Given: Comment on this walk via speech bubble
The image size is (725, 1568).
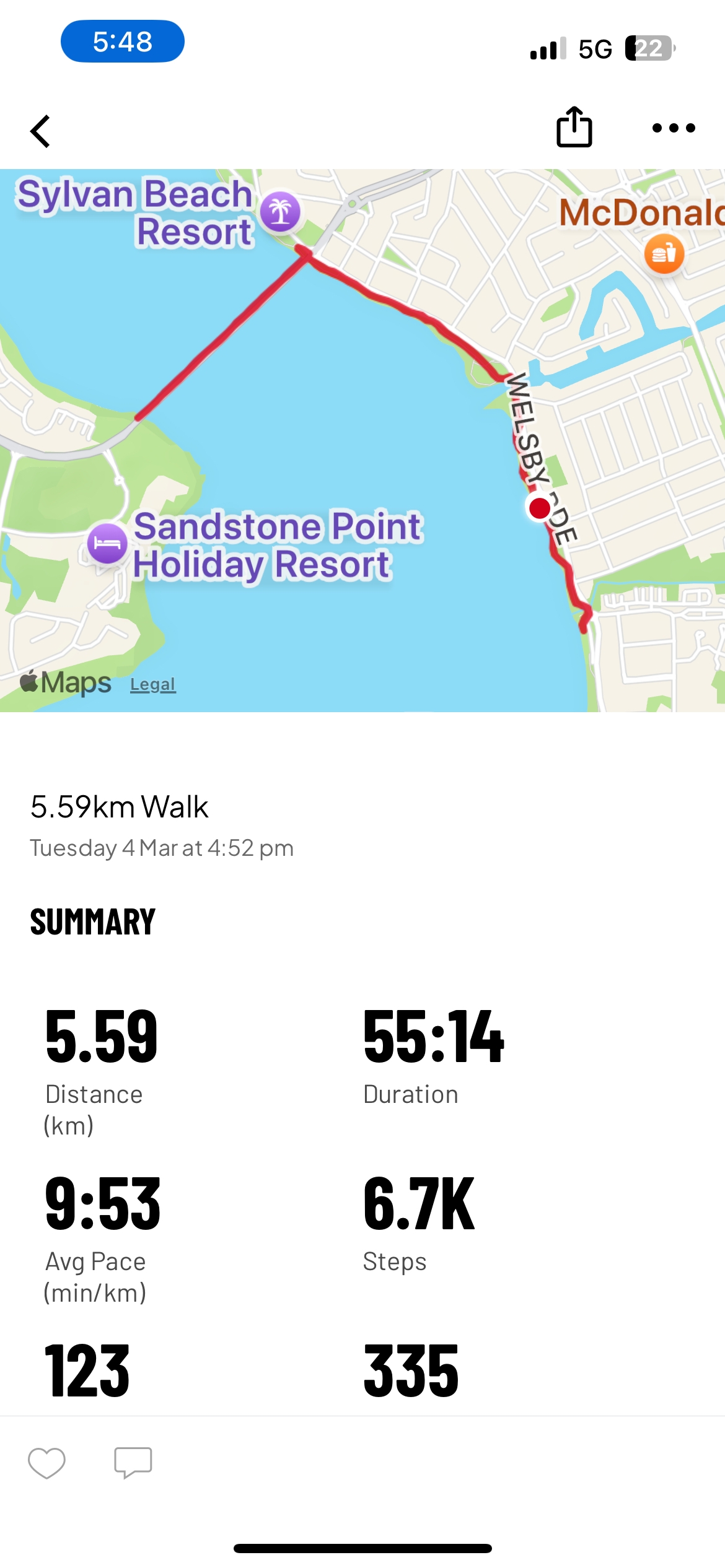Looking at the screenshot, I should [x=133, y=1463].
